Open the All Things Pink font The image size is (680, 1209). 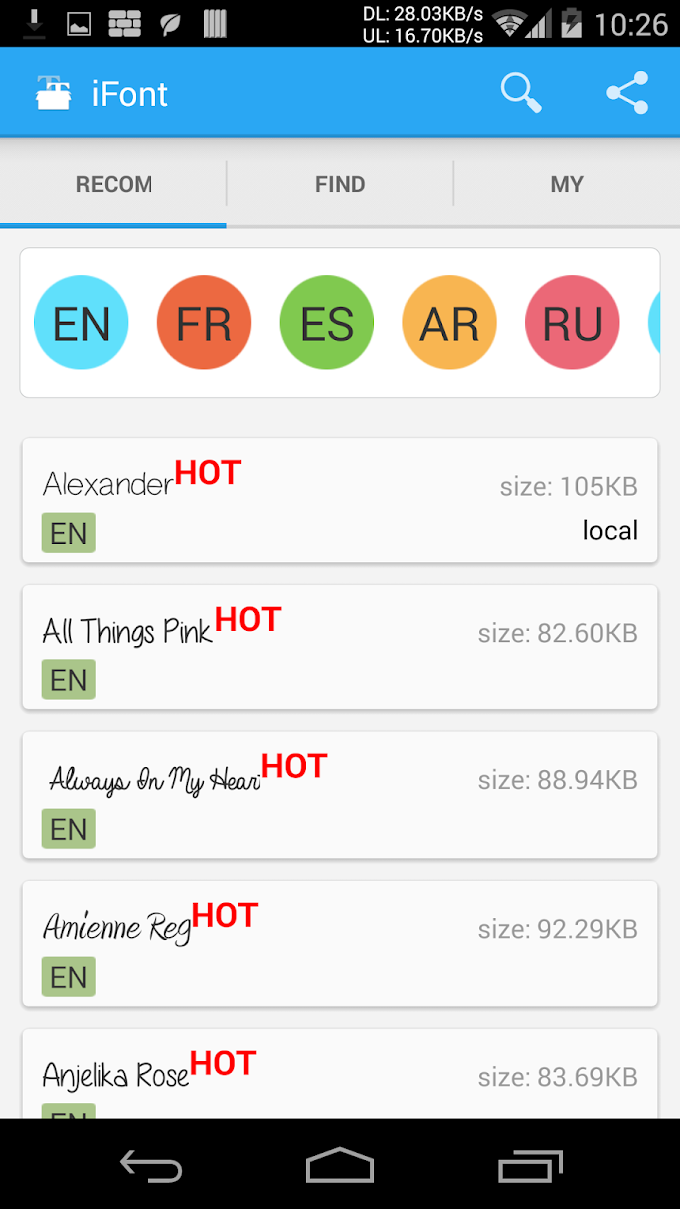pyautogui.click(x=340, y=647)
